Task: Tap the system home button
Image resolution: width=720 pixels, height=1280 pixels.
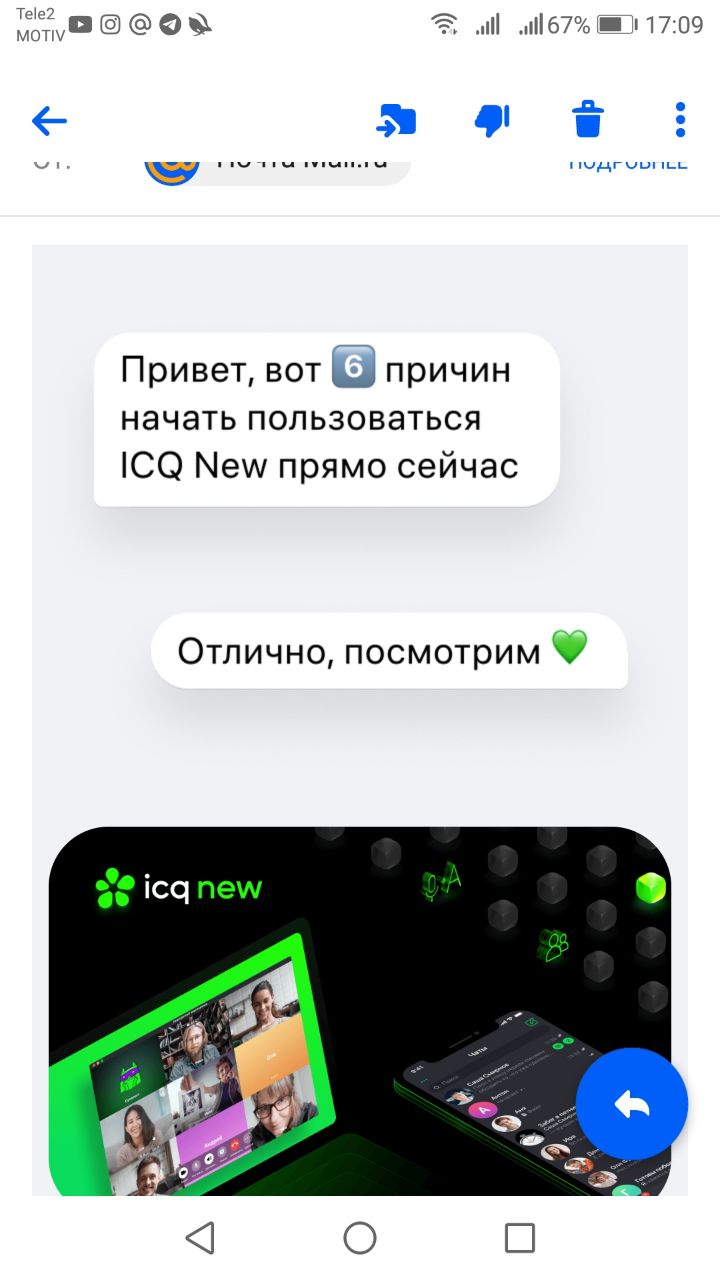Action: pos(360,1238)
